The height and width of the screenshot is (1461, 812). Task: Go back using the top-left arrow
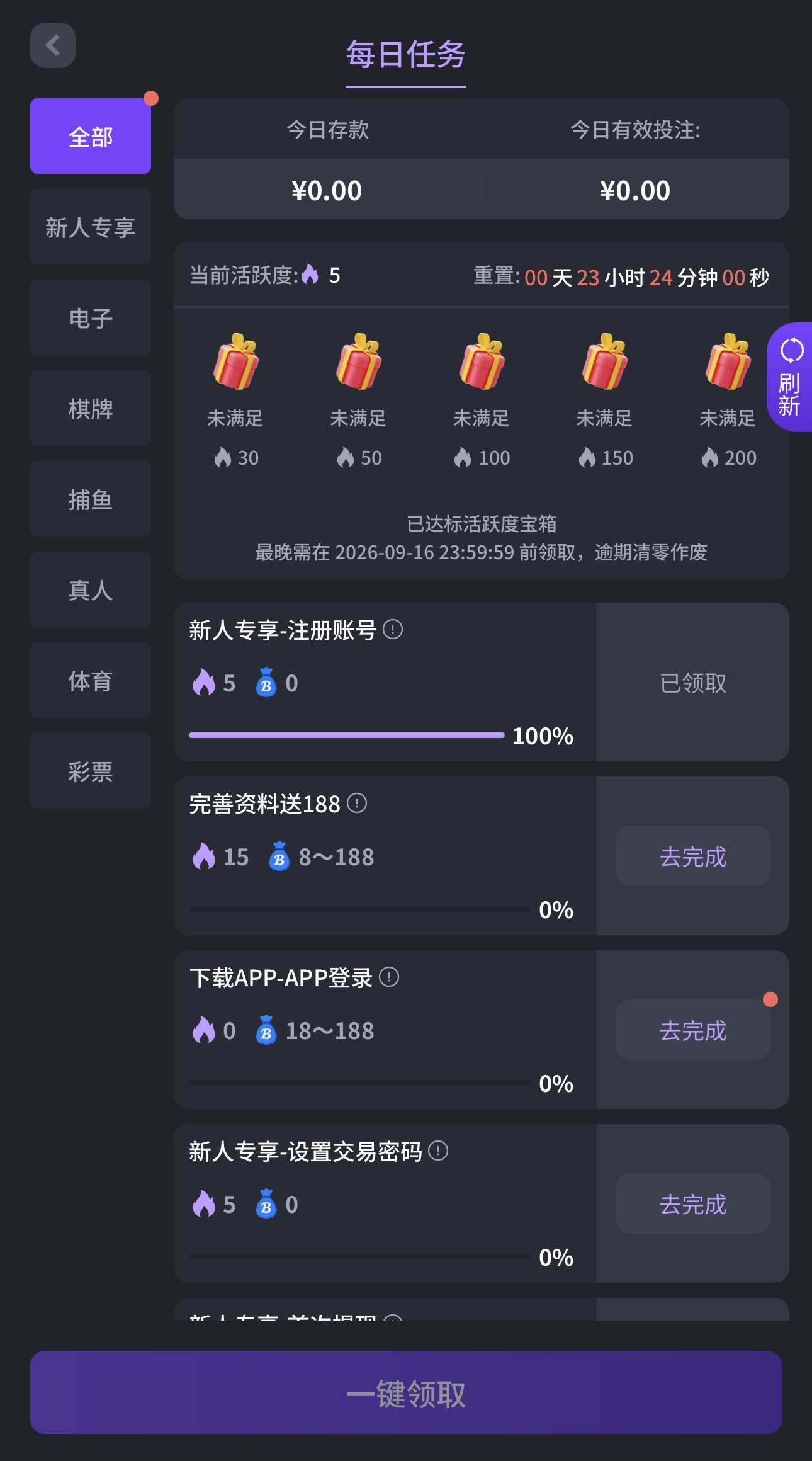click(53, 45)
